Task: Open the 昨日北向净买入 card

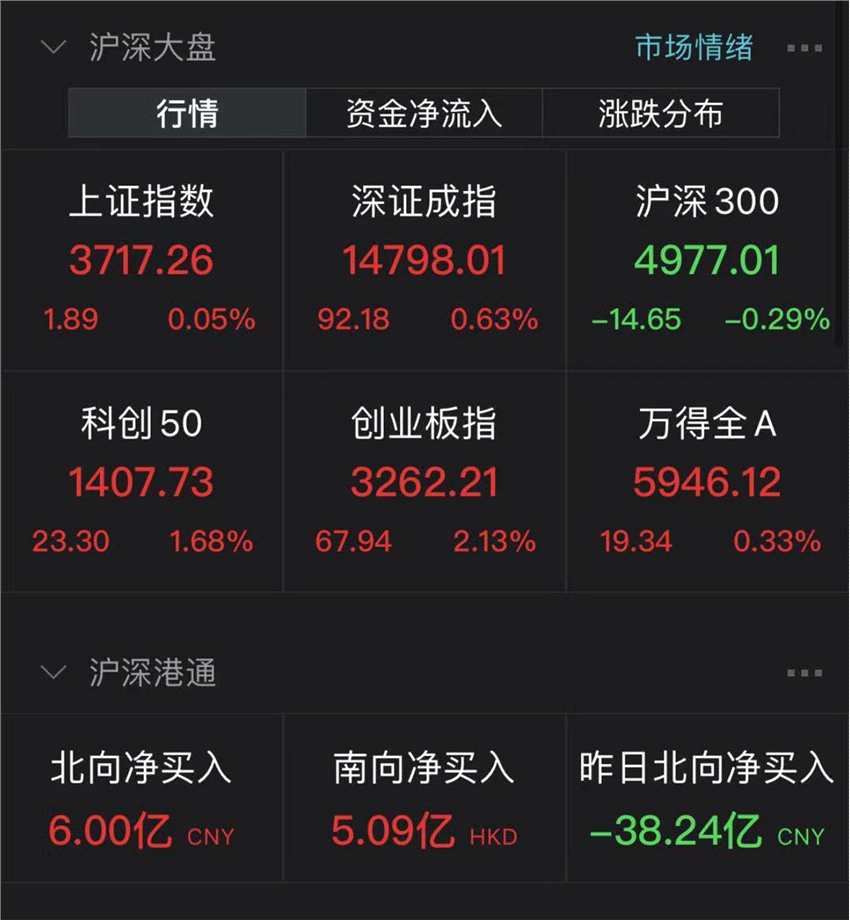Action: pos(706,798)
